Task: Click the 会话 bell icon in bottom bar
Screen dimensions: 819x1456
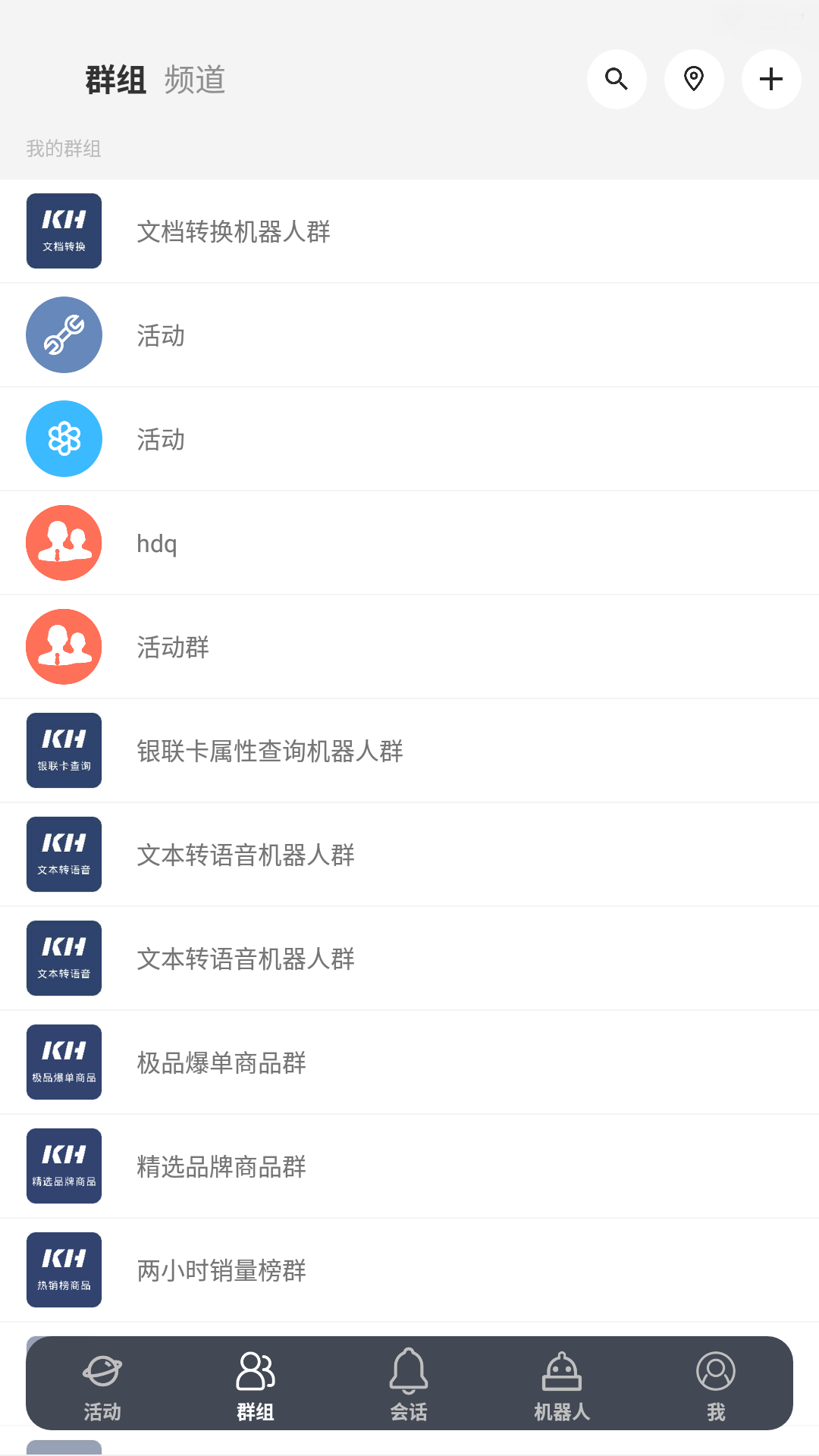Action: 409,1383
